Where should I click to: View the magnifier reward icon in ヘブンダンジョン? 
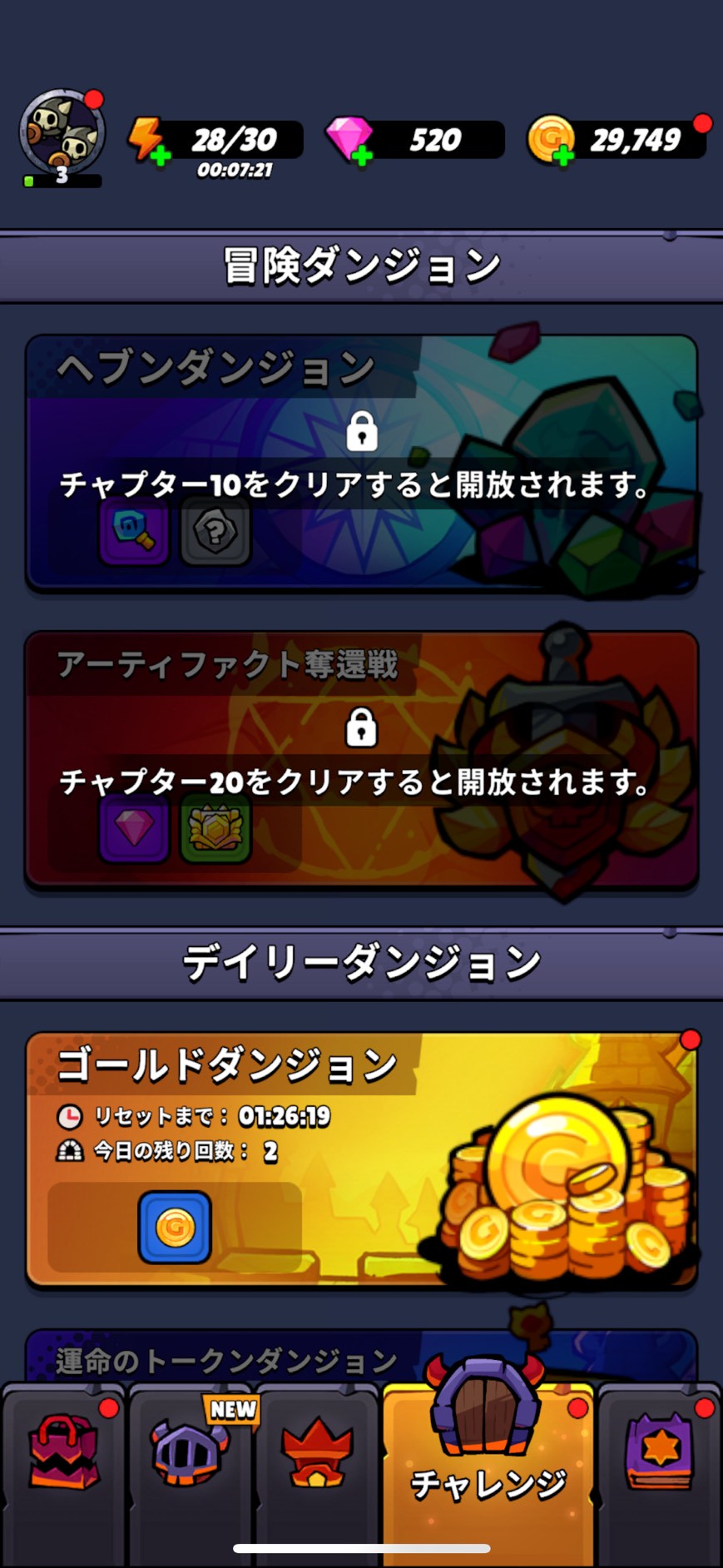(133, 533)
